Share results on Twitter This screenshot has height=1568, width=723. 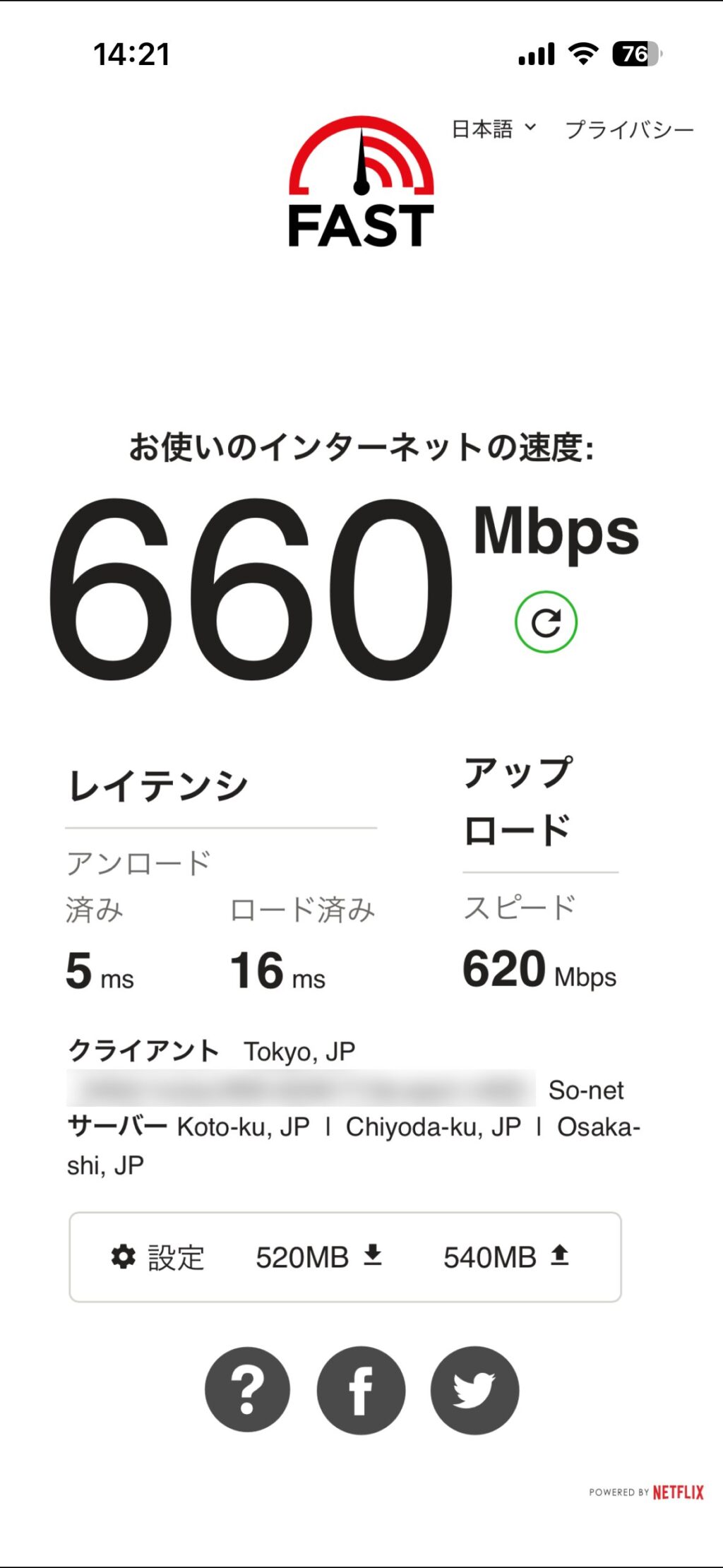point(474,1389)
